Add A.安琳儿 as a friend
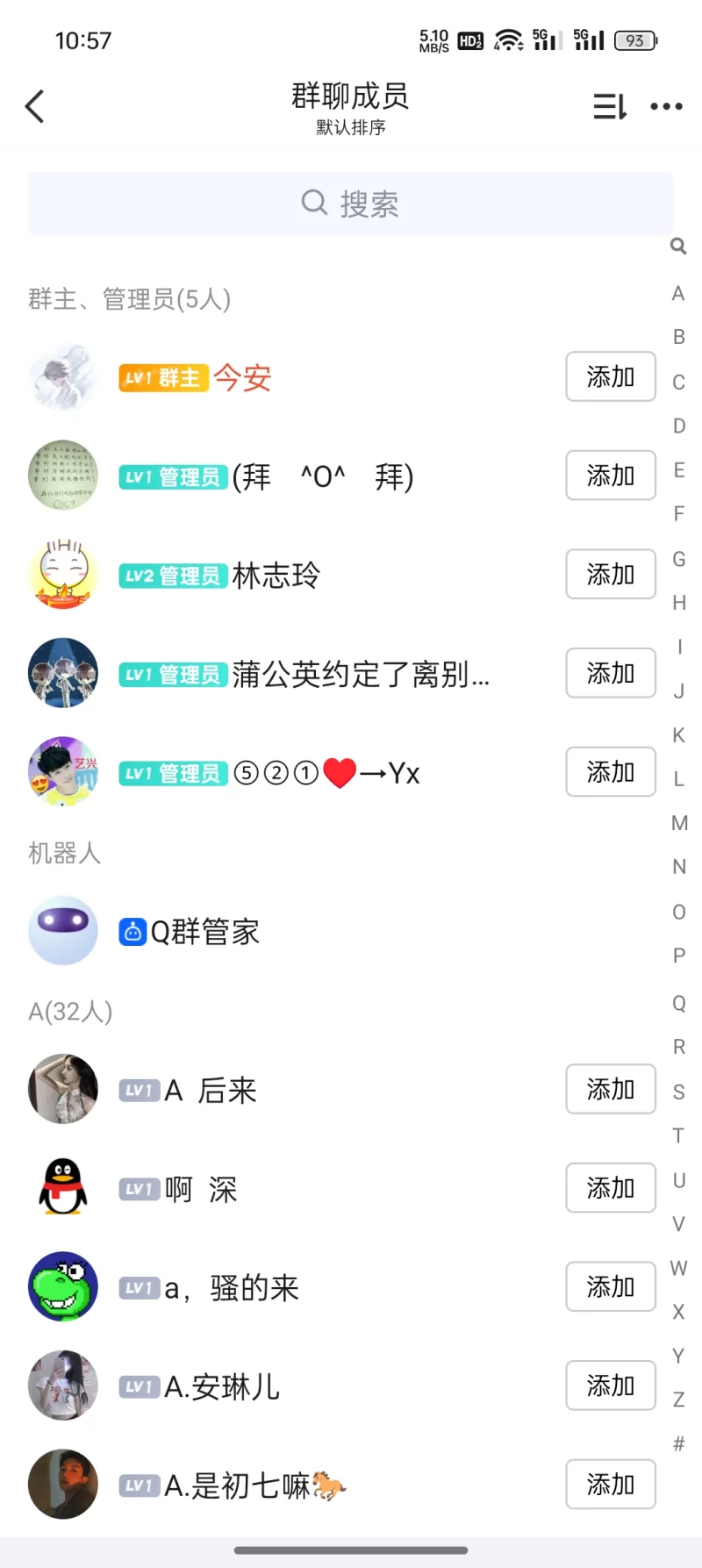Screen dimensions: 702x1568 click(x=610, y=1386)
